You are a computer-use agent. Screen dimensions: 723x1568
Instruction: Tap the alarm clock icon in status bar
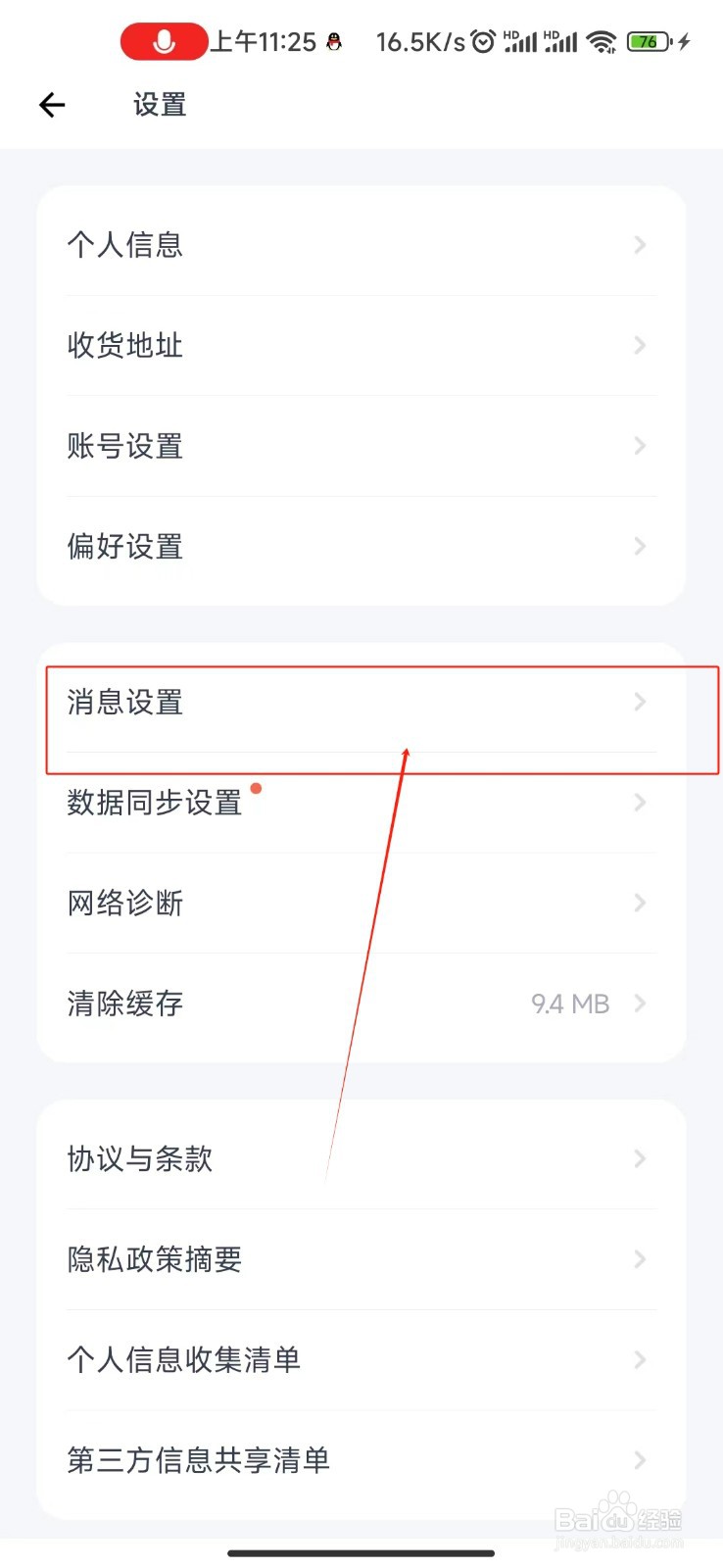483,41
